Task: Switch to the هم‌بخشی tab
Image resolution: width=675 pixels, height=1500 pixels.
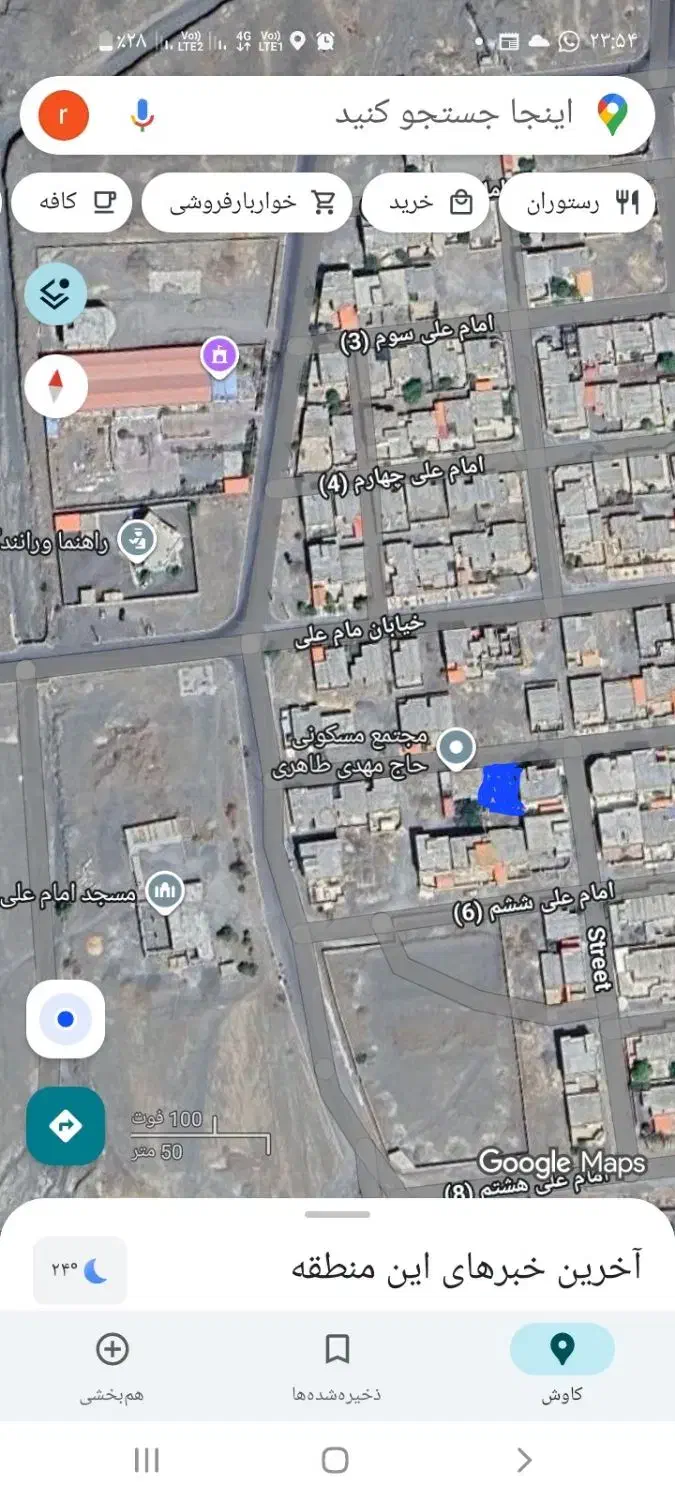Action: pos(112,1364)
